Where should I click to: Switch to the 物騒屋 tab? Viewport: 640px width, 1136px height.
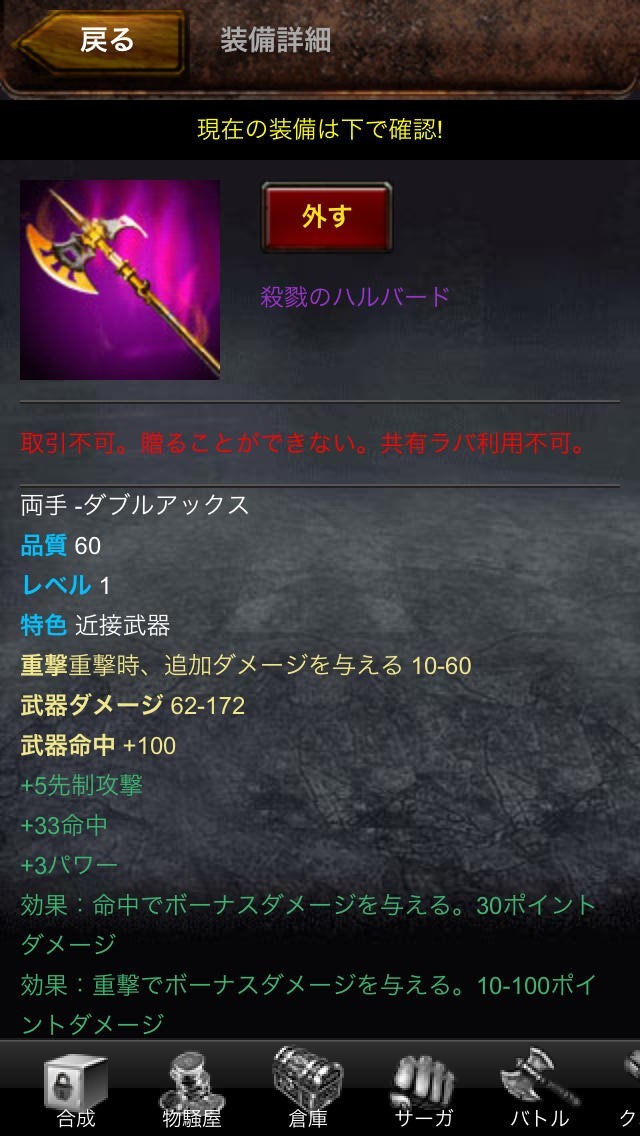pyautogui.click(x=191, y=1091)
